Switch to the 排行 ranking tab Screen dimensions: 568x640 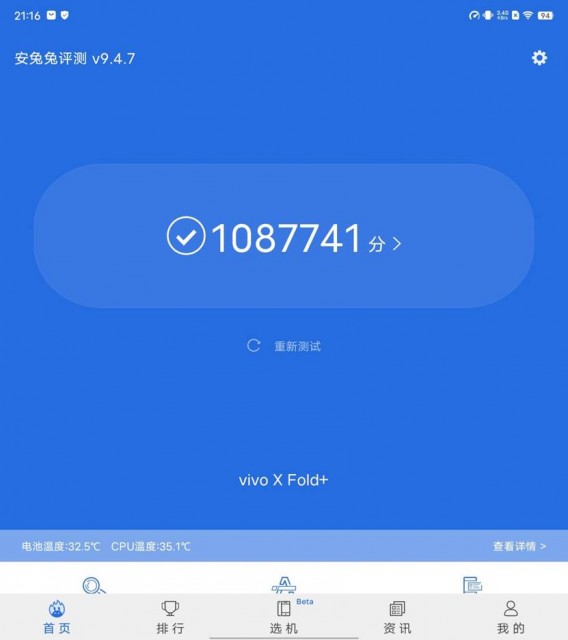pyautogui.click(x=170, y=617)
